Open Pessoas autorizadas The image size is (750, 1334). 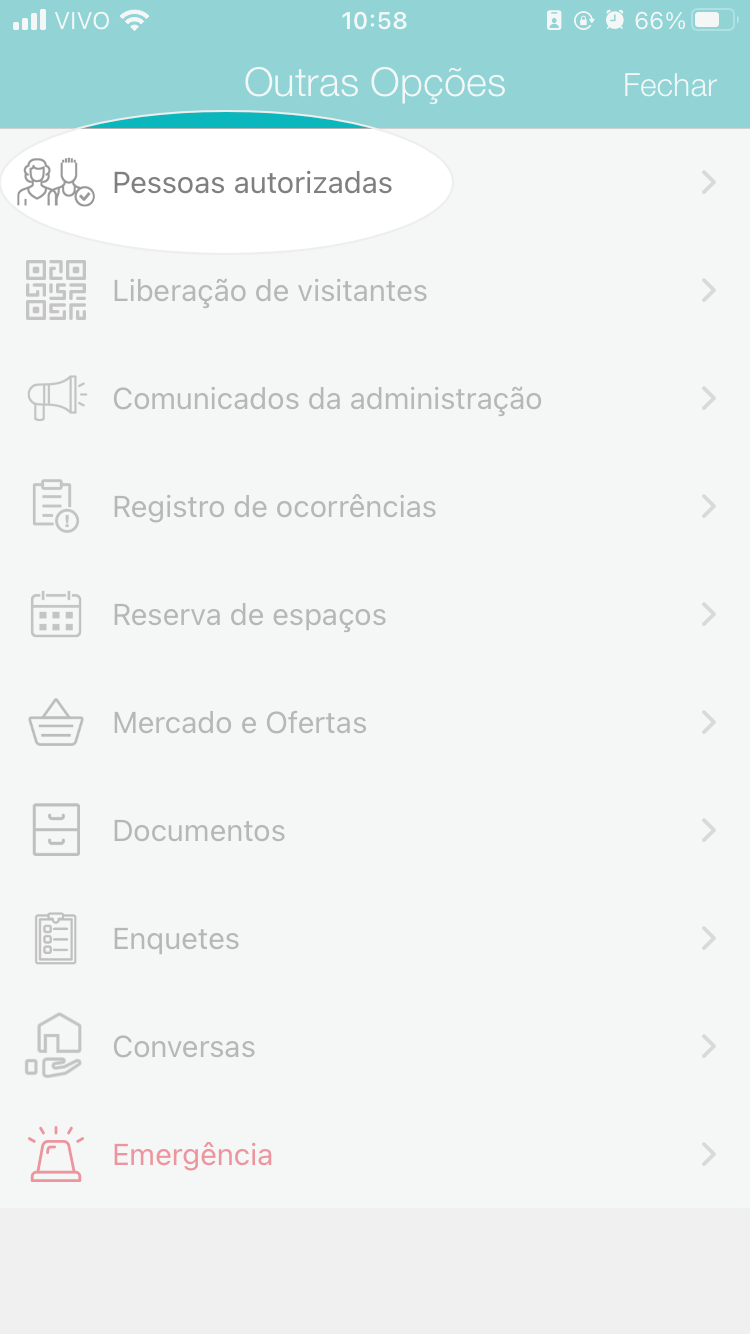375,183
